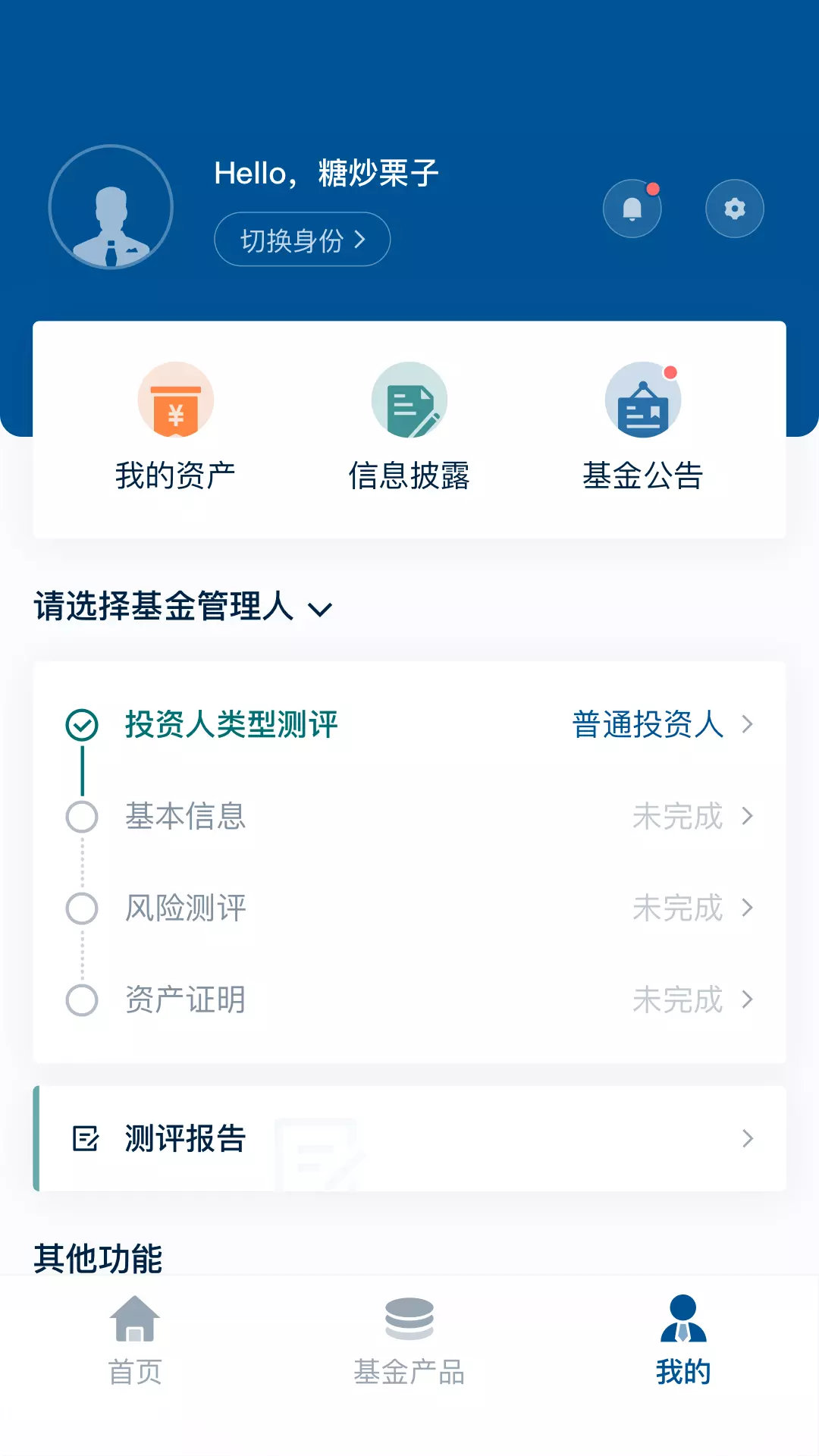Screen dimensions: 819x1456
Task: Open the 投资人类型测评 row
Action: [x=409, y=725]
